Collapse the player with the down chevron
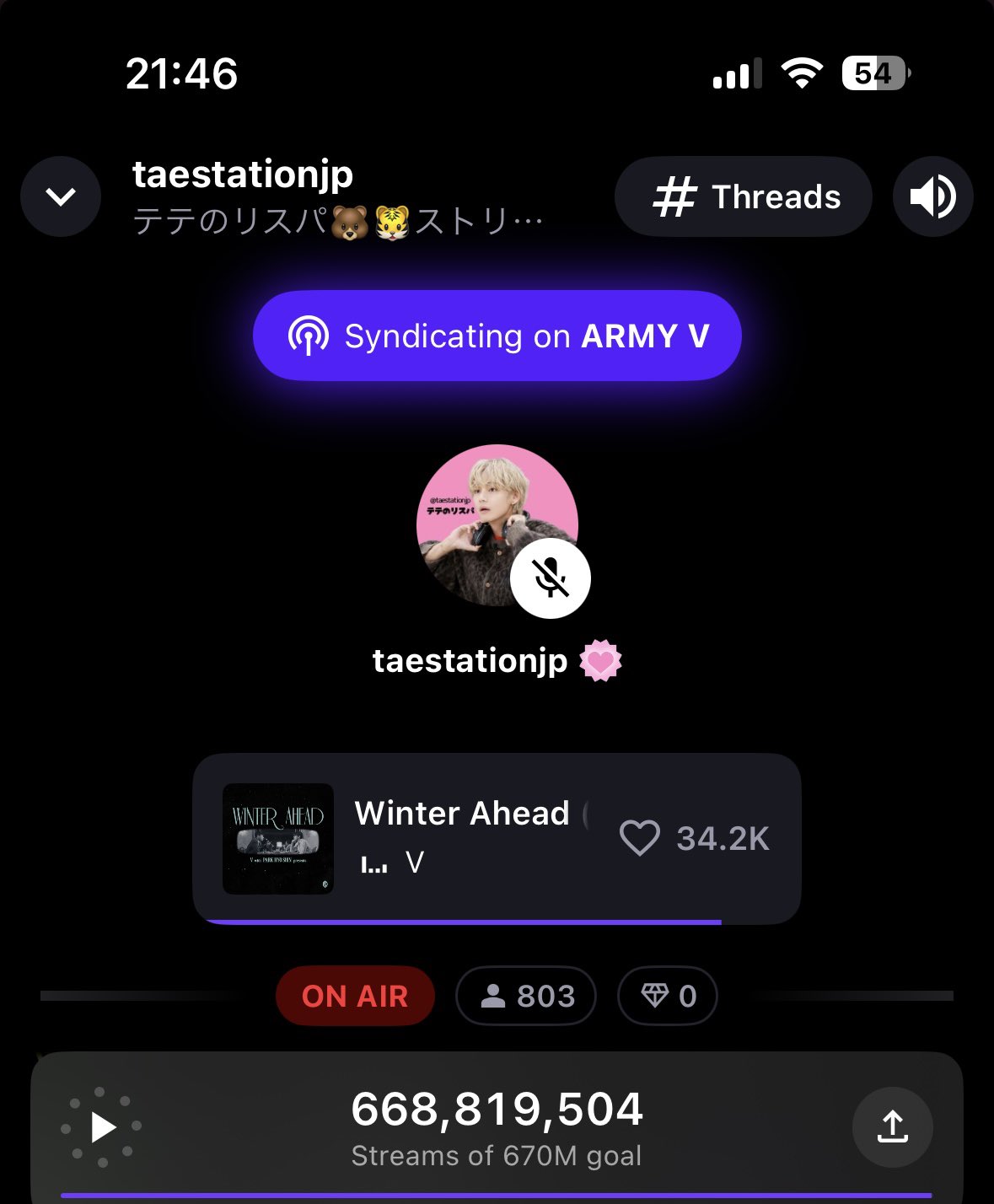994x1204 pixels. 61,196
